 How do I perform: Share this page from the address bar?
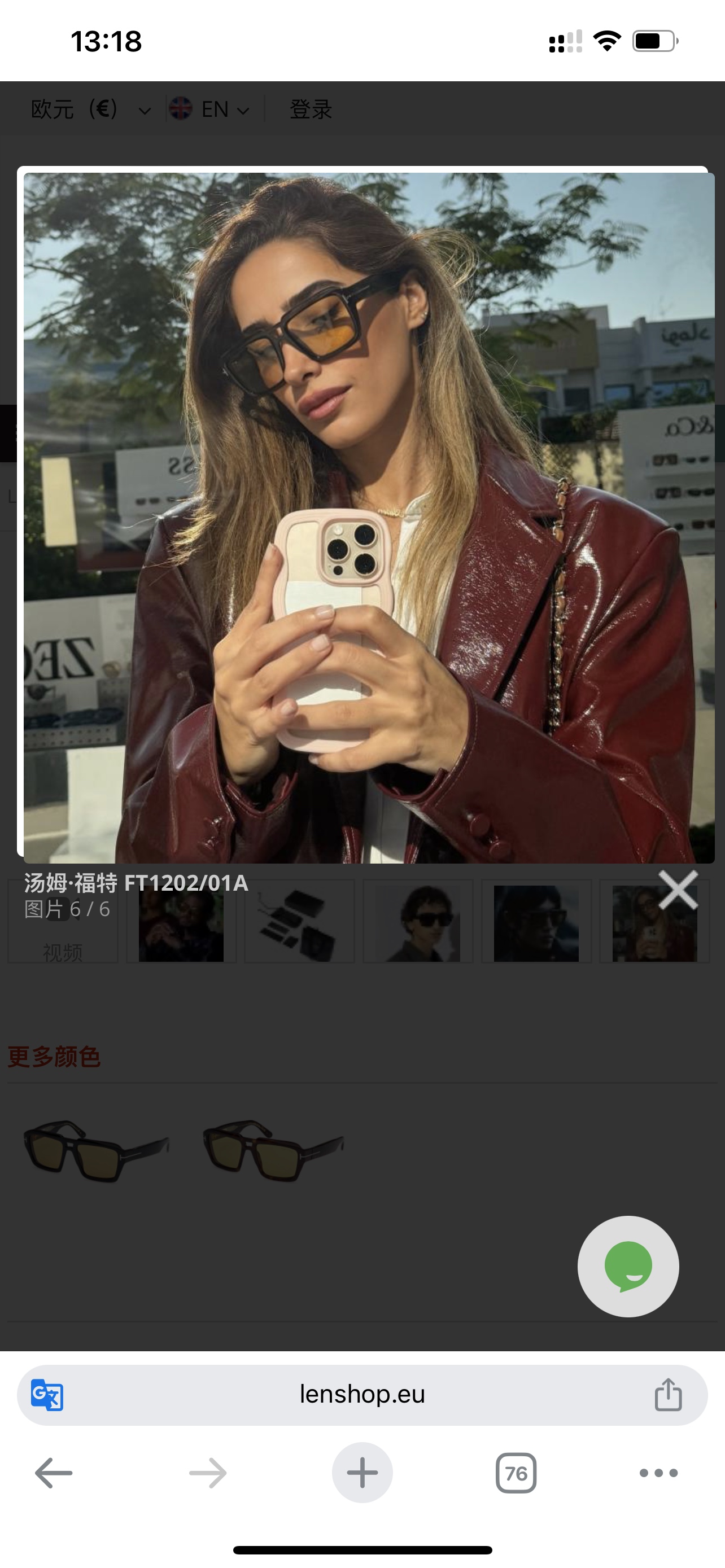point(668,1395)
